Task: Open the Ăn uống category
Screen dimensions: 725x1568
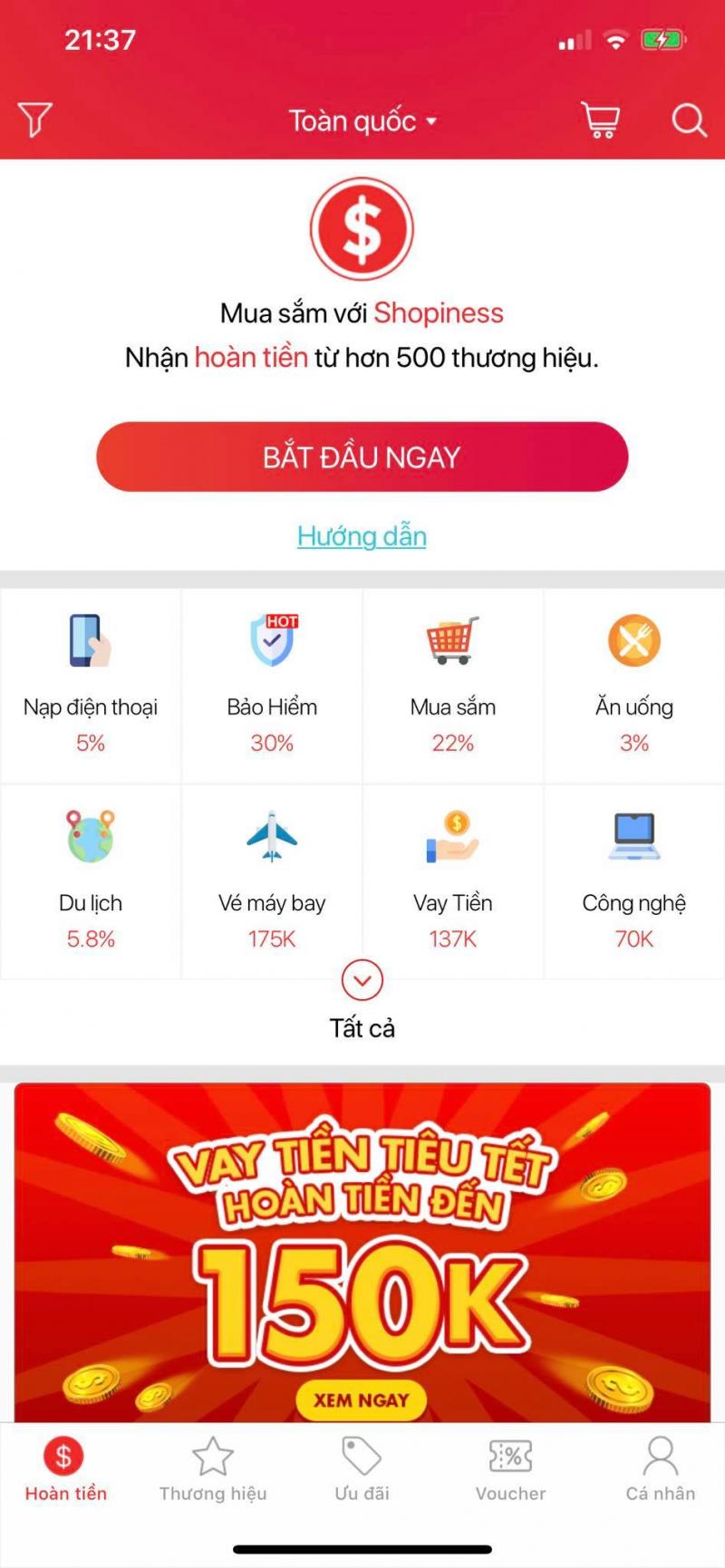Action: tap(634, 685)
